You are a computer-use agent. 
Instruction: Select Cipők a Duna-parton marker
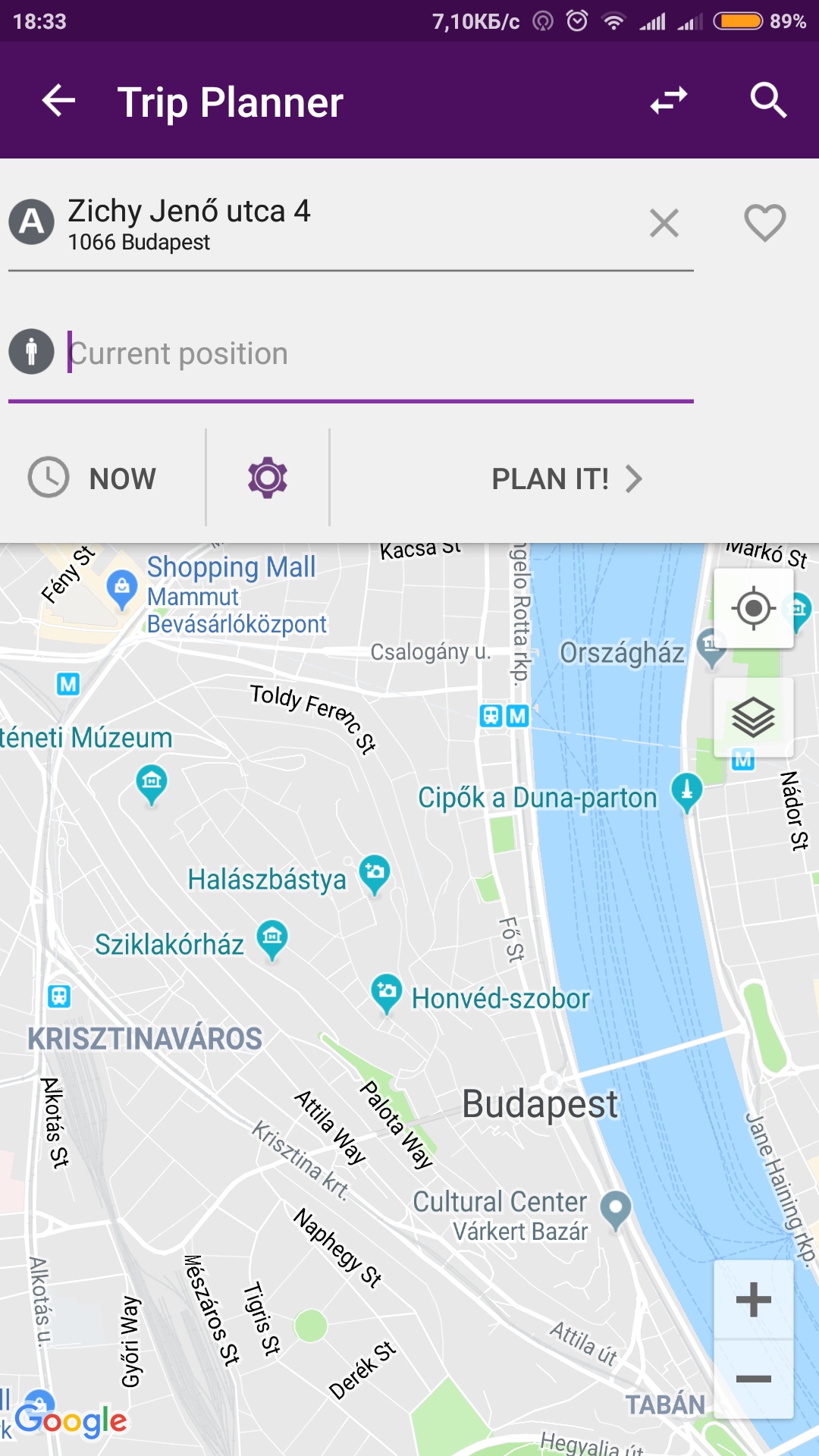pyautogui.click(x=686, y=790)
